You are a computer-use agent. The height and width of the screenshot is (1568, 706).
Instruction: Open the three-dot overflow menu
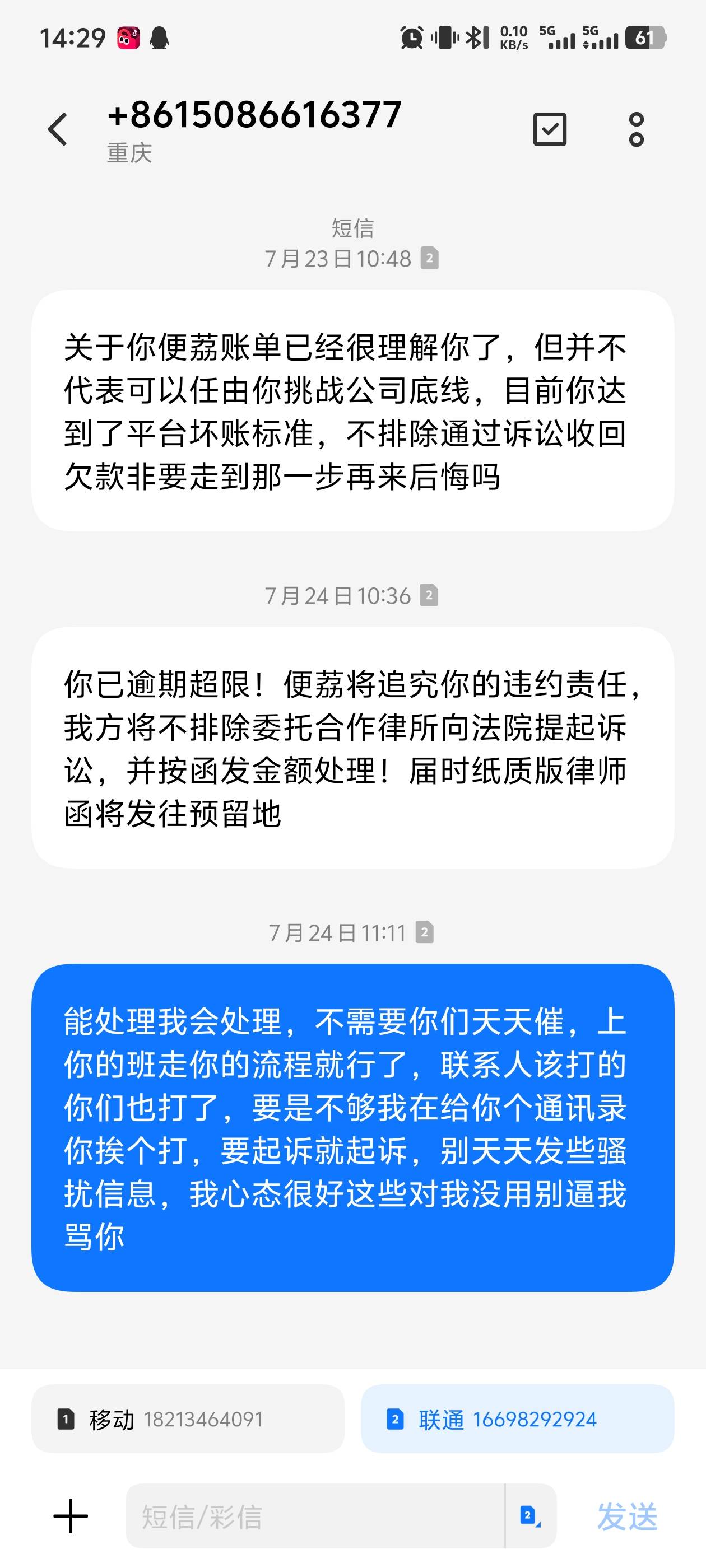pyautogui.click(x=636, y=129)
